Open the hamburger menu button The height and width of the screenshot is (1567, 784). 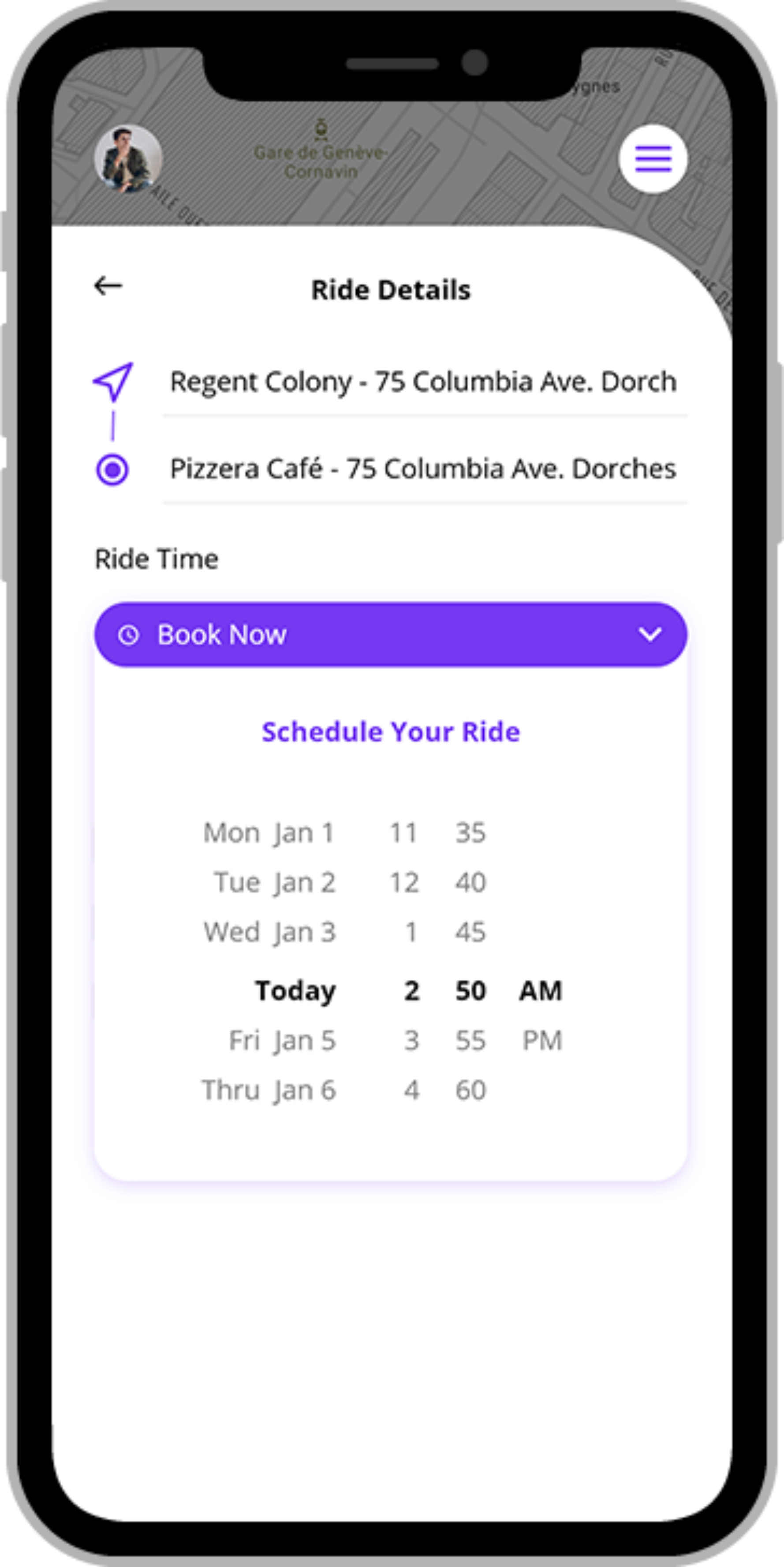coord(653,159)
